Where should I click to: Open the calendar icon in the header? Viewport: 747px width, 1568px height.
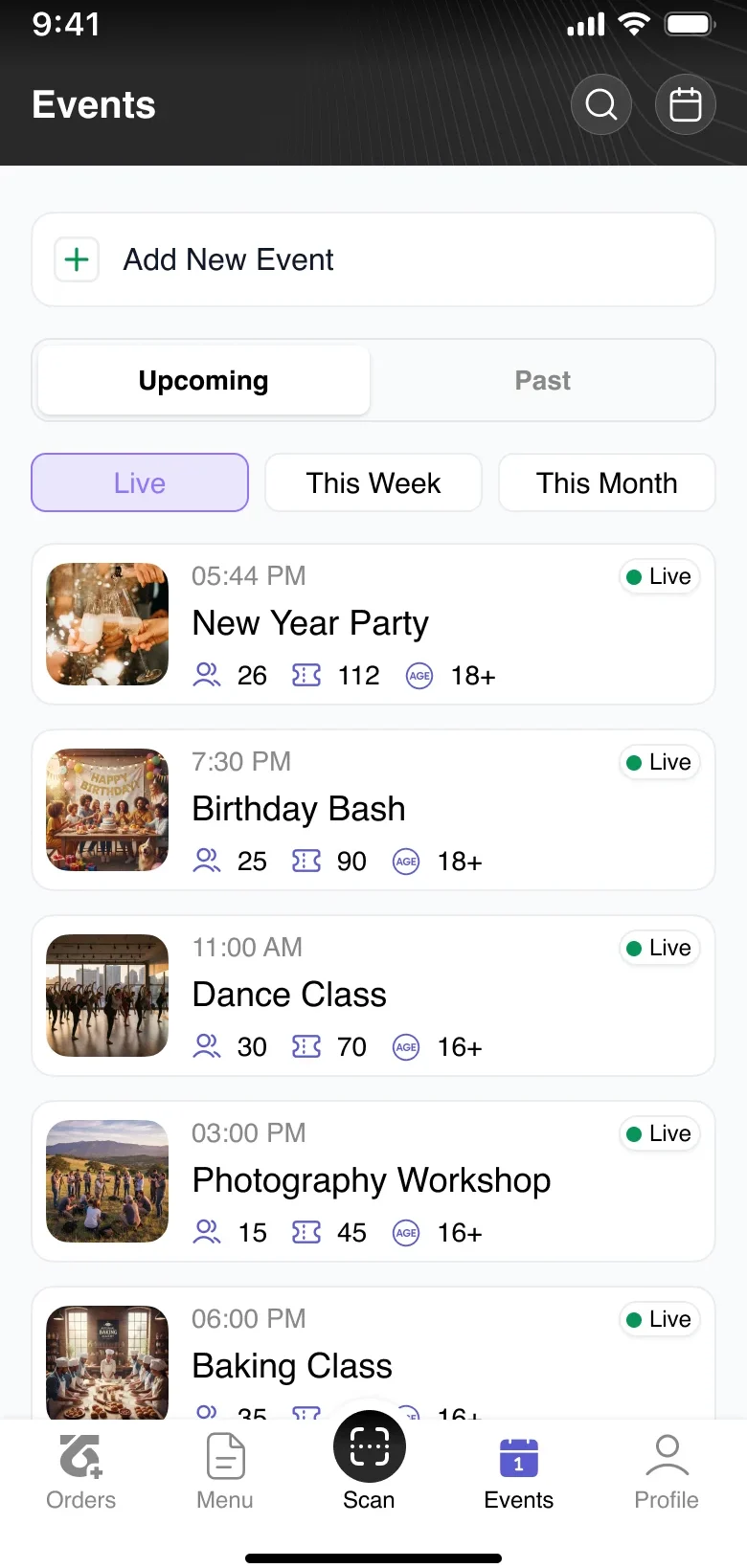tap(685, 104)
